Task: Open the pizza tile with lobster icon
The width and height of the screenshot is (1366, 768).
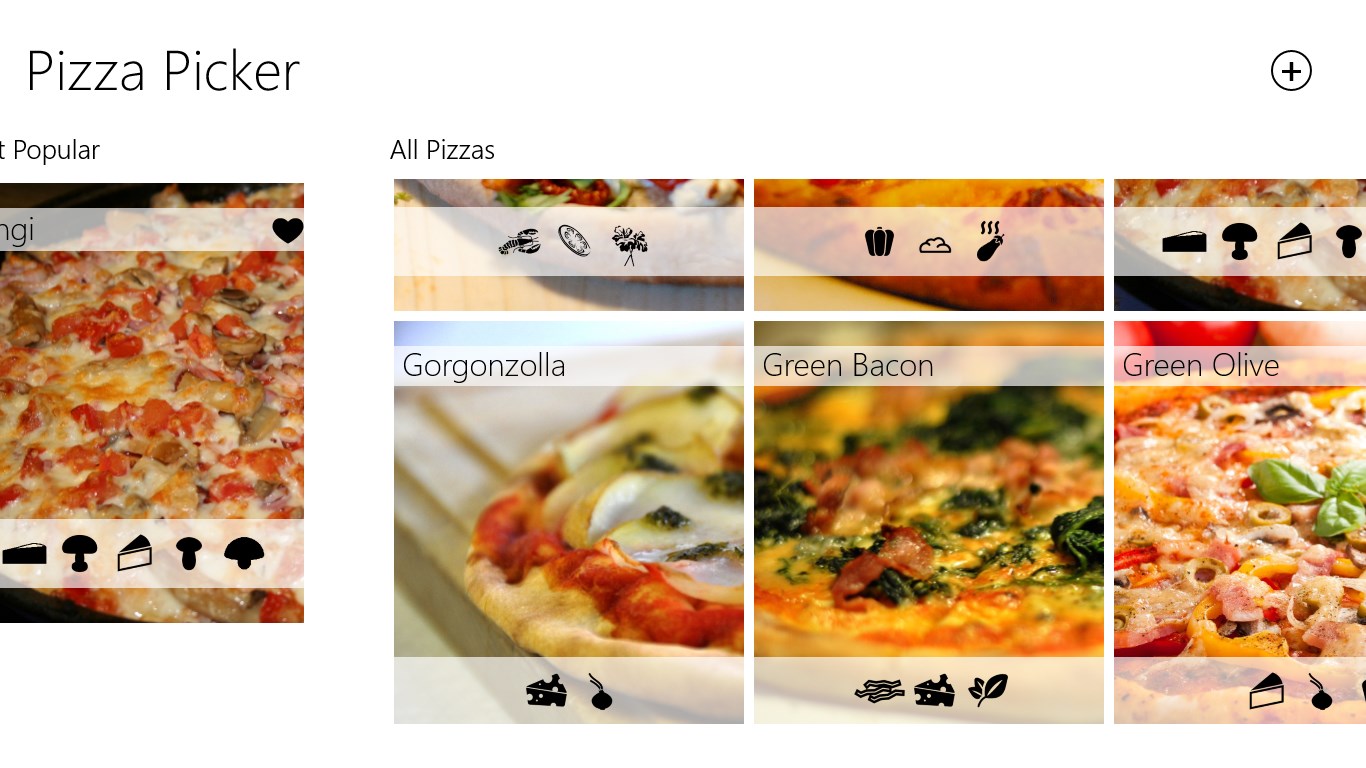Action: click(x=568, y=245)
